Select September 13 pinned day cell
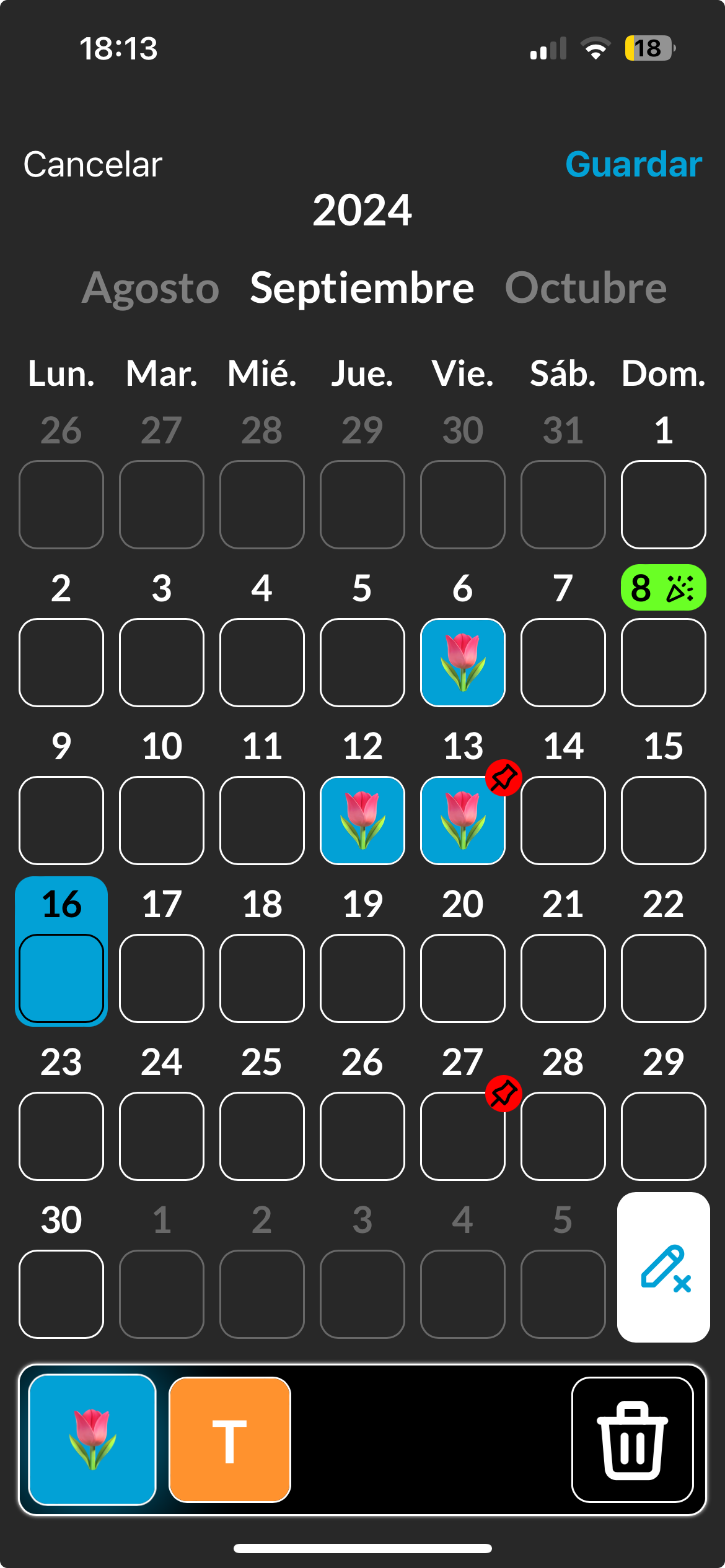 click(463, 820)
